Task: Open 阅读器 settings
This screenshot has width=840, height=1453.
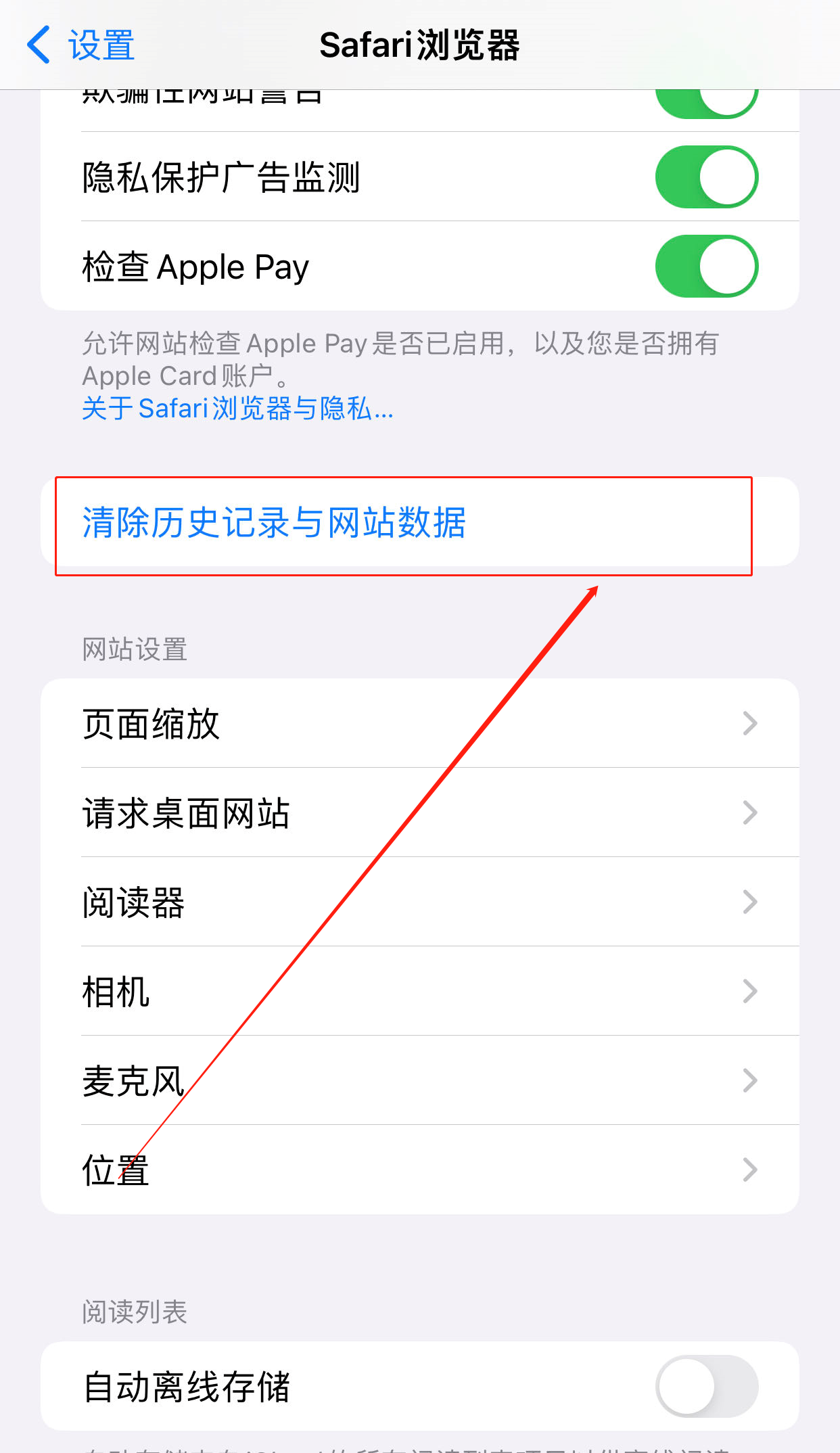Action: pos(420,902)
